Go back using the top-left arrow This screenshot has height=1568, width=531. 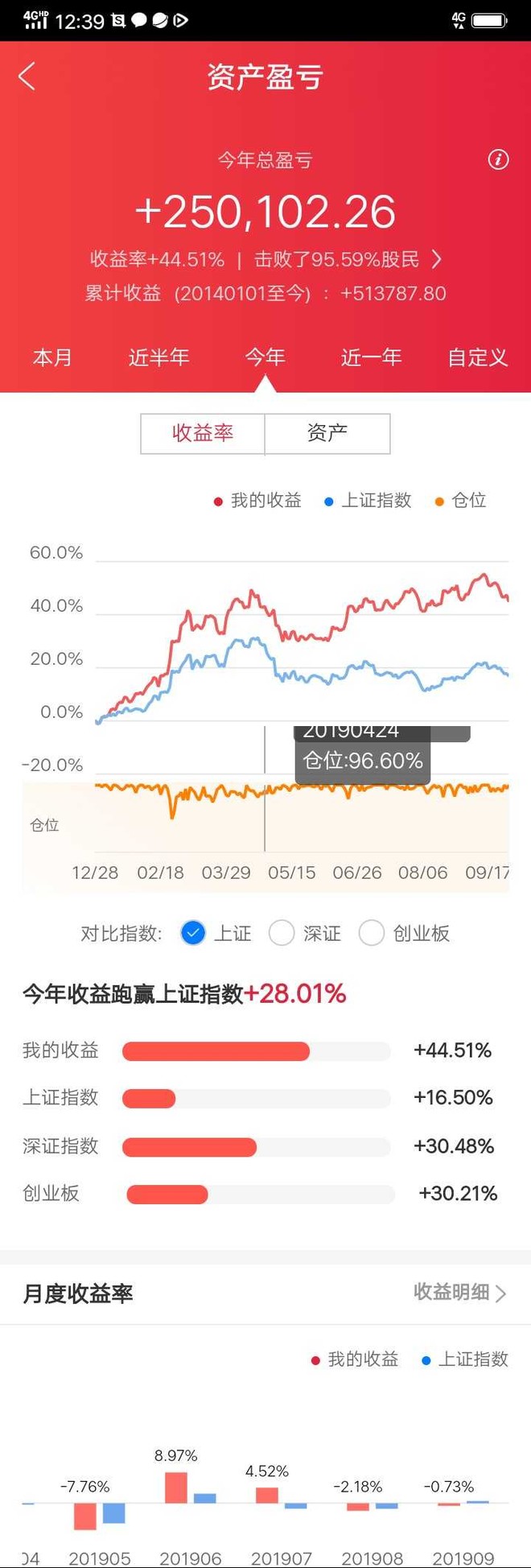click(27, 77)
